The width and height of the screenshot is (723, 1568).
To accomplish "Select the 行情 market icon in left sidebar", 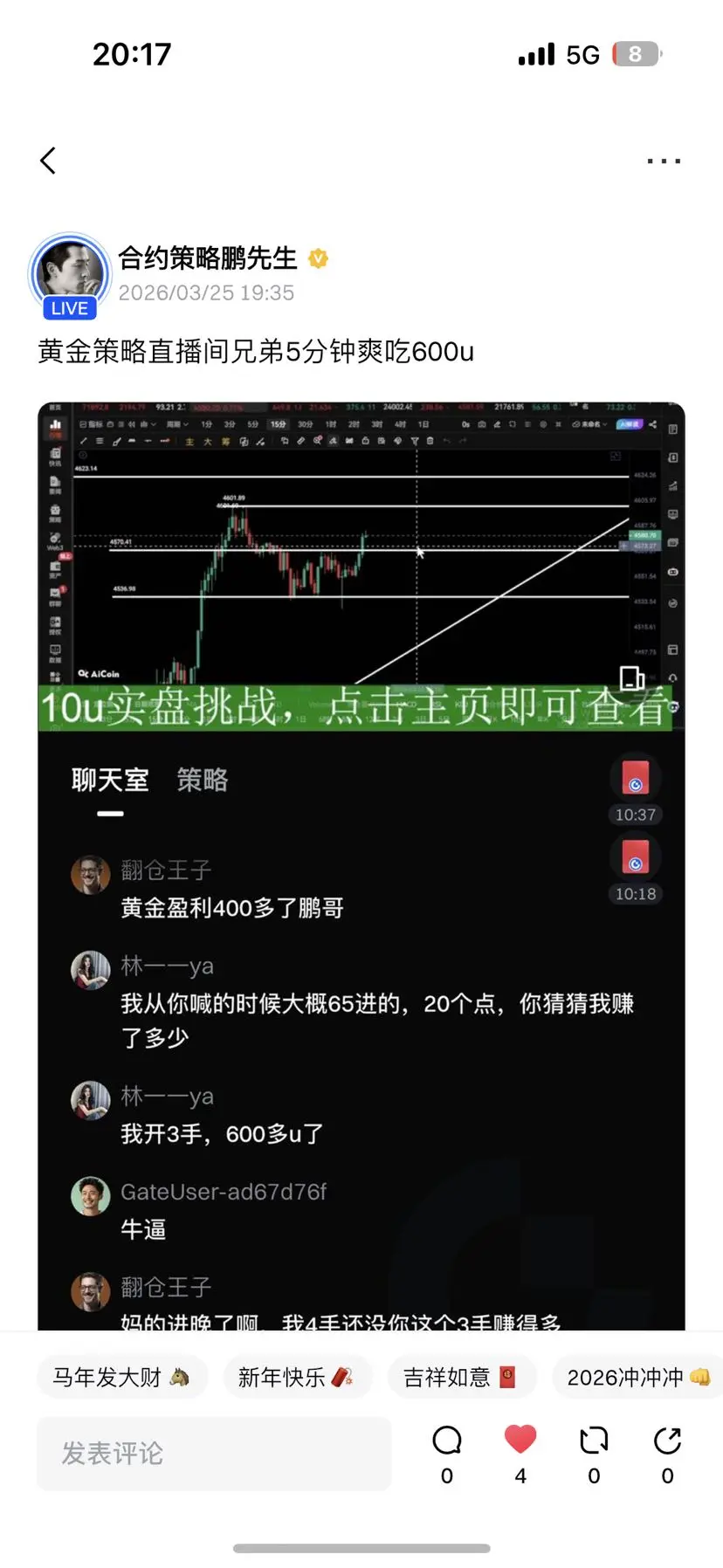I will coord(58,426).
